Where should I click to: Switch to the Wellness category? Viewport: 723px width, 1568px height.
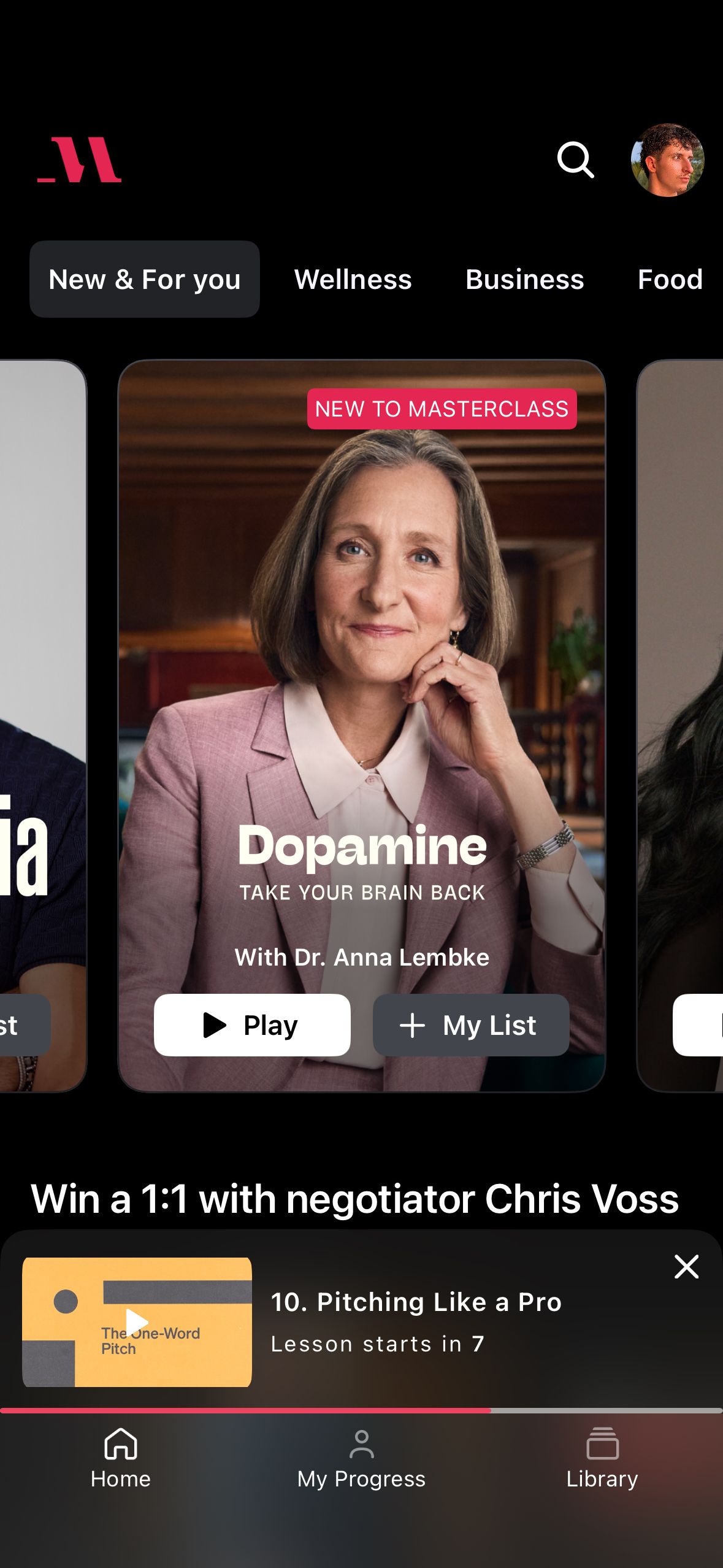tap(353, 279)
